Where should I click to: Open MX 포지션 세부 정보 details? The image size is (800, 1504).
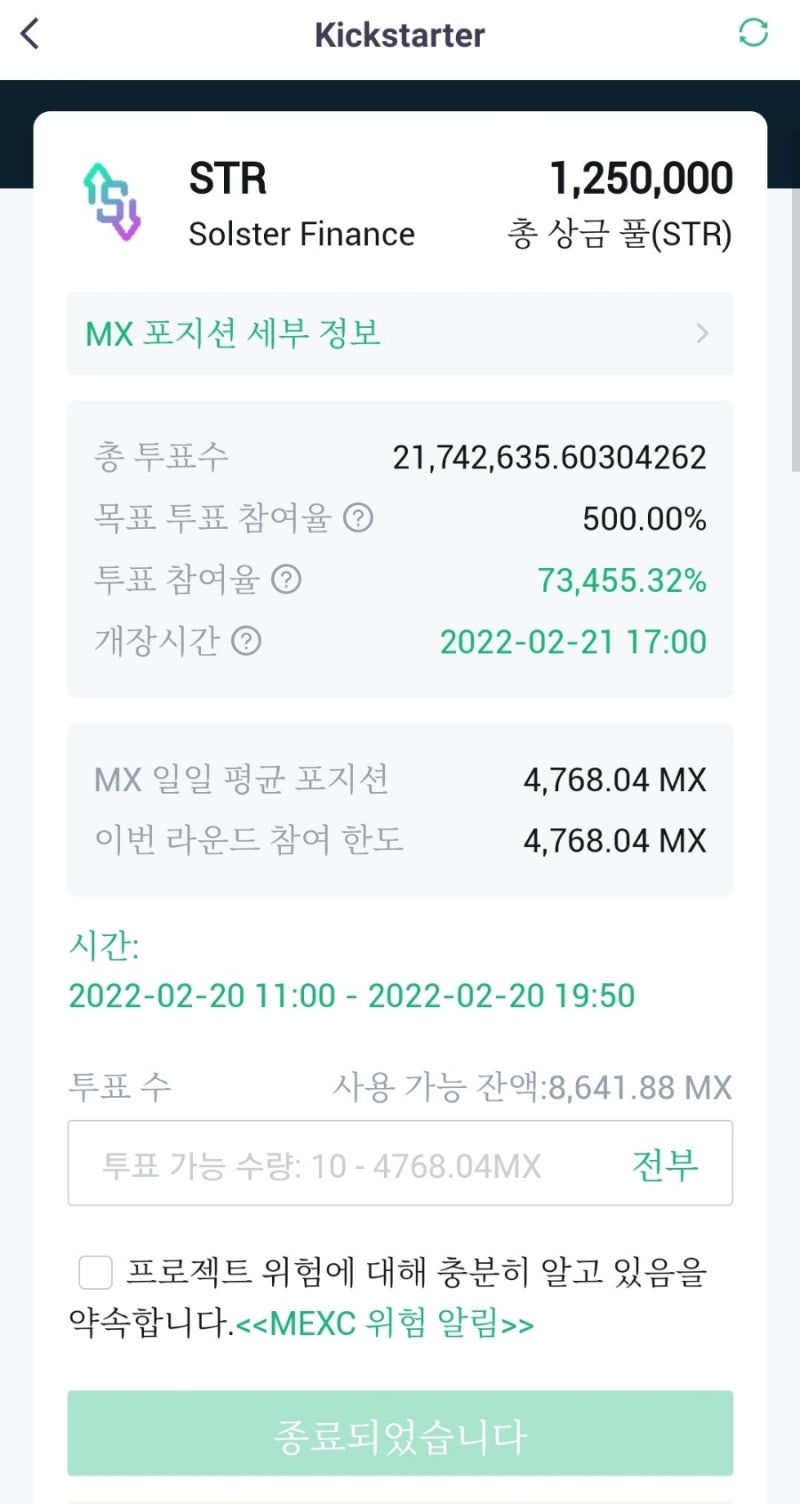tap(400, 333)
